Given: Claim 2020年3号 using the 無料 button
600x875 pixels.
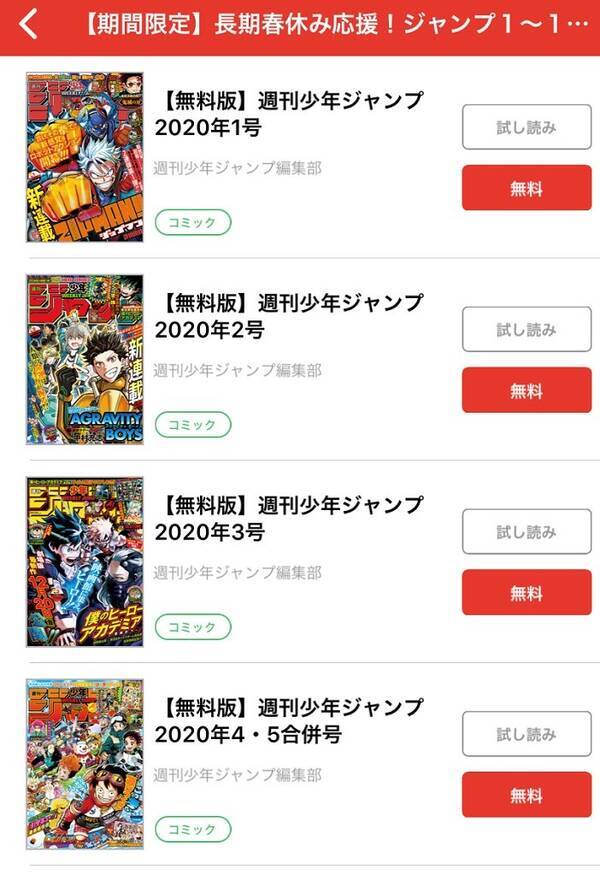Looking at the screenshot, I should click(526, 592).
